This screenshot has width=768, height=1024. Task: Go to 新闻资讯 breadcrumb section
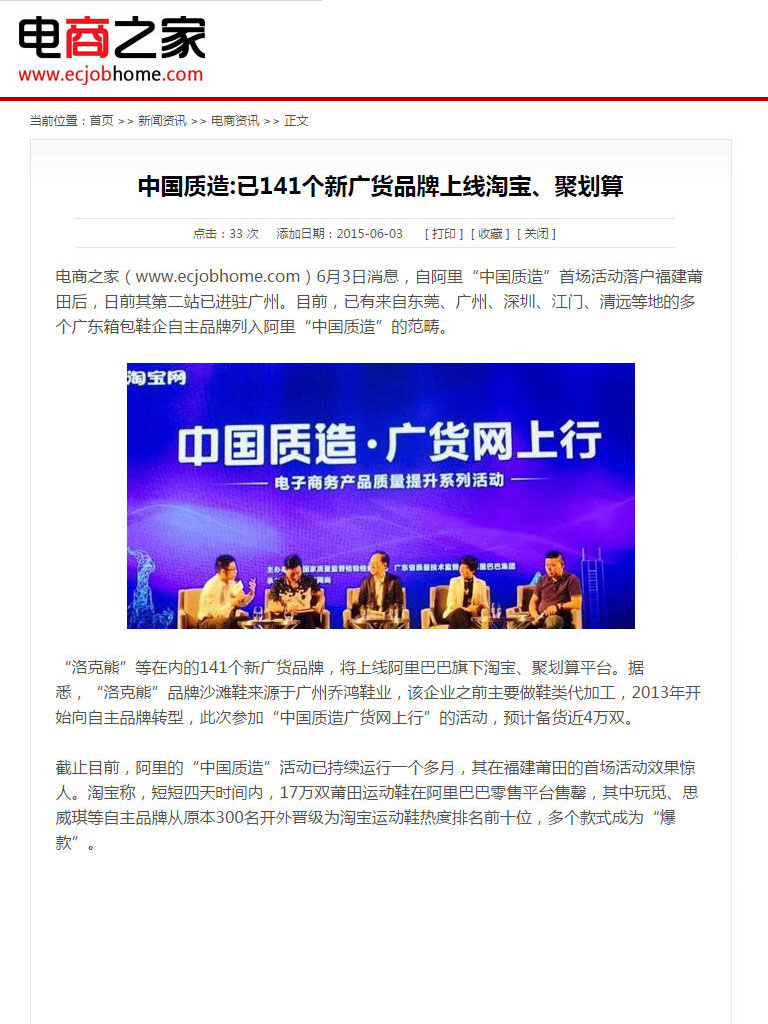(162, 121)
